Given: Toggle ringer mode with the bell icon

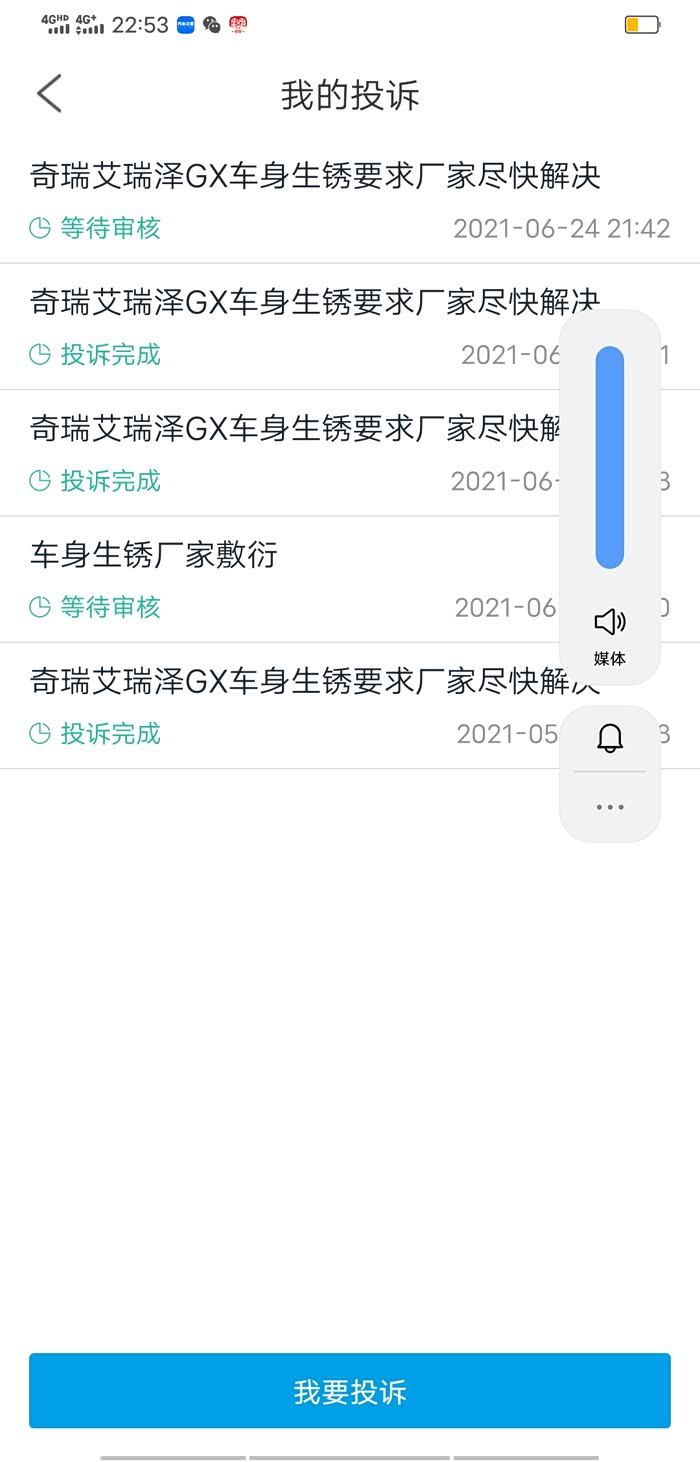Looking at the screenshot, I should click(x=610, y=739).
